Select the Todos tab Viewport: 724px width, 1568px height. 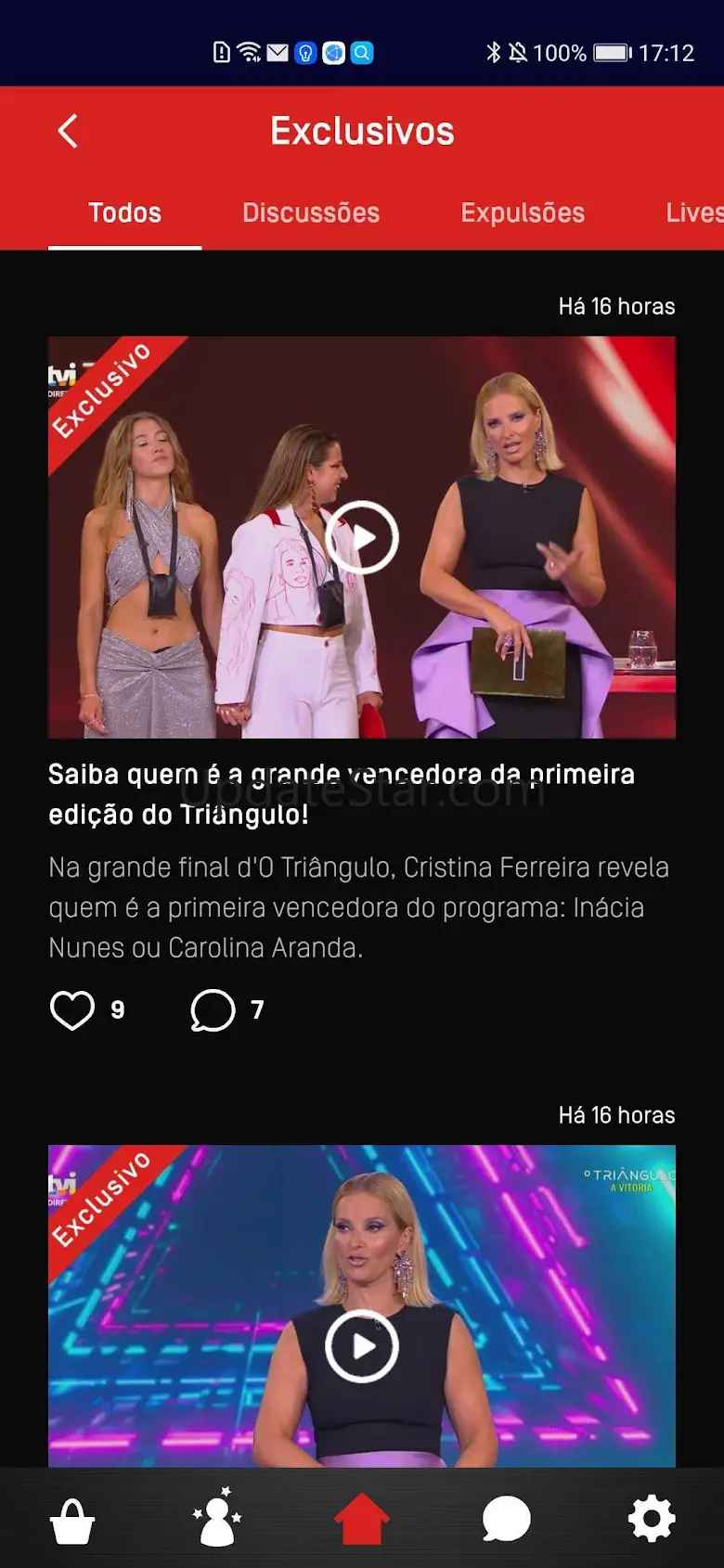[x=124, y=213]
